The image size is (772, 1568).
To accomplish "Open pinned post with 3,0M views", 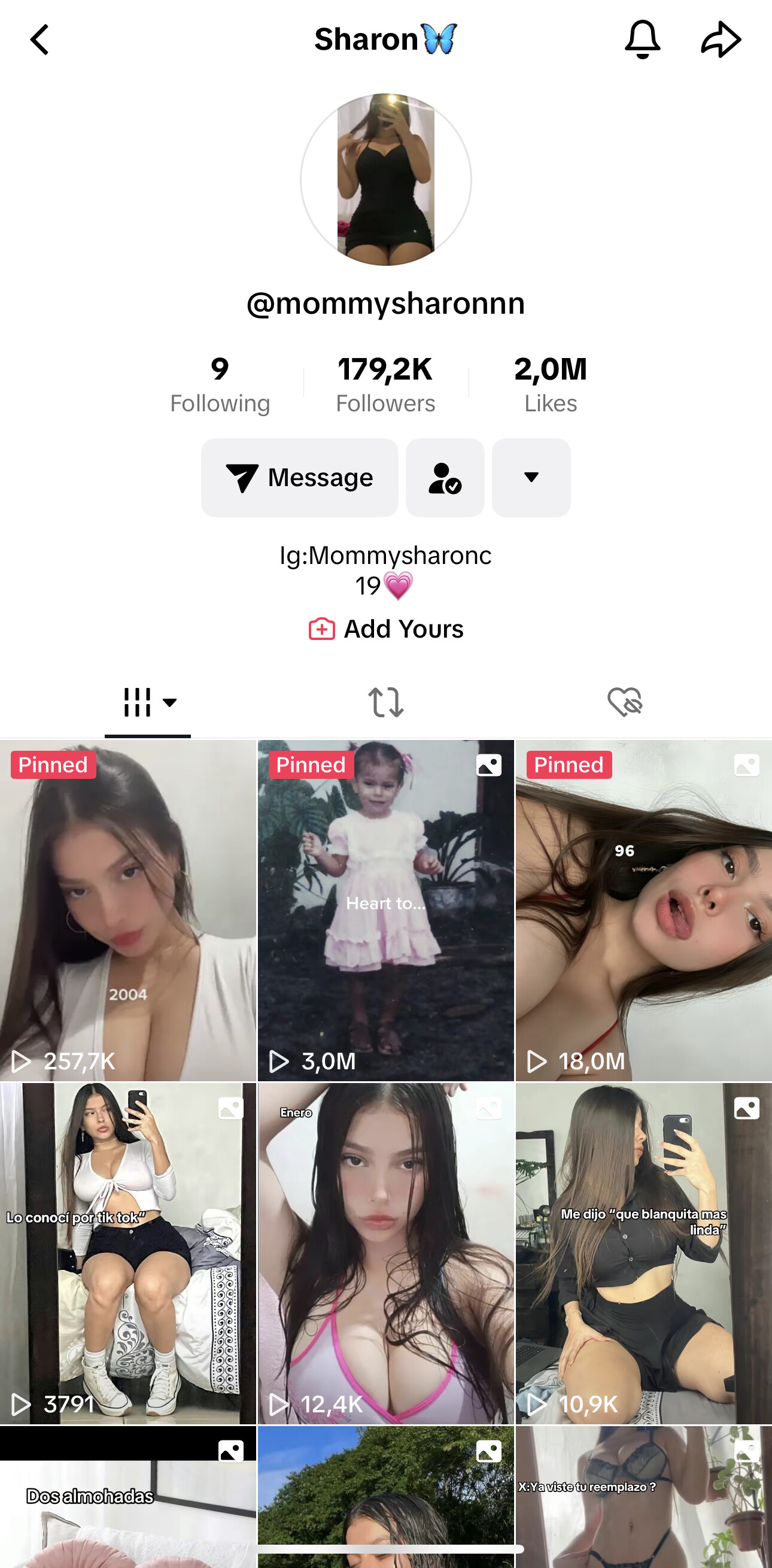I will (x=385, y=911).
